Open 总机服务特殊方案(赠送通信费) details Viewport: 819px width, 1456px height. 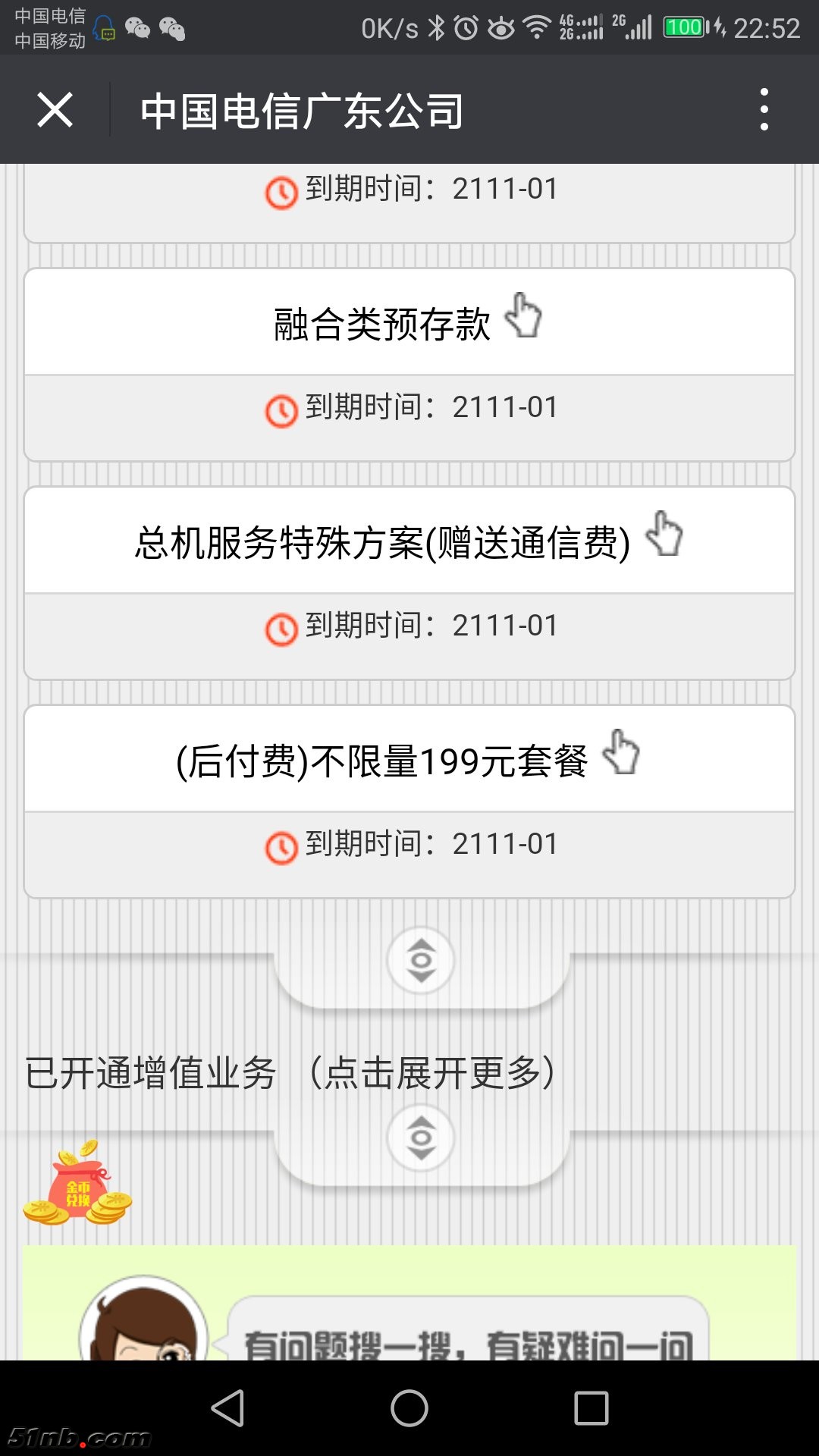(409, 541)
